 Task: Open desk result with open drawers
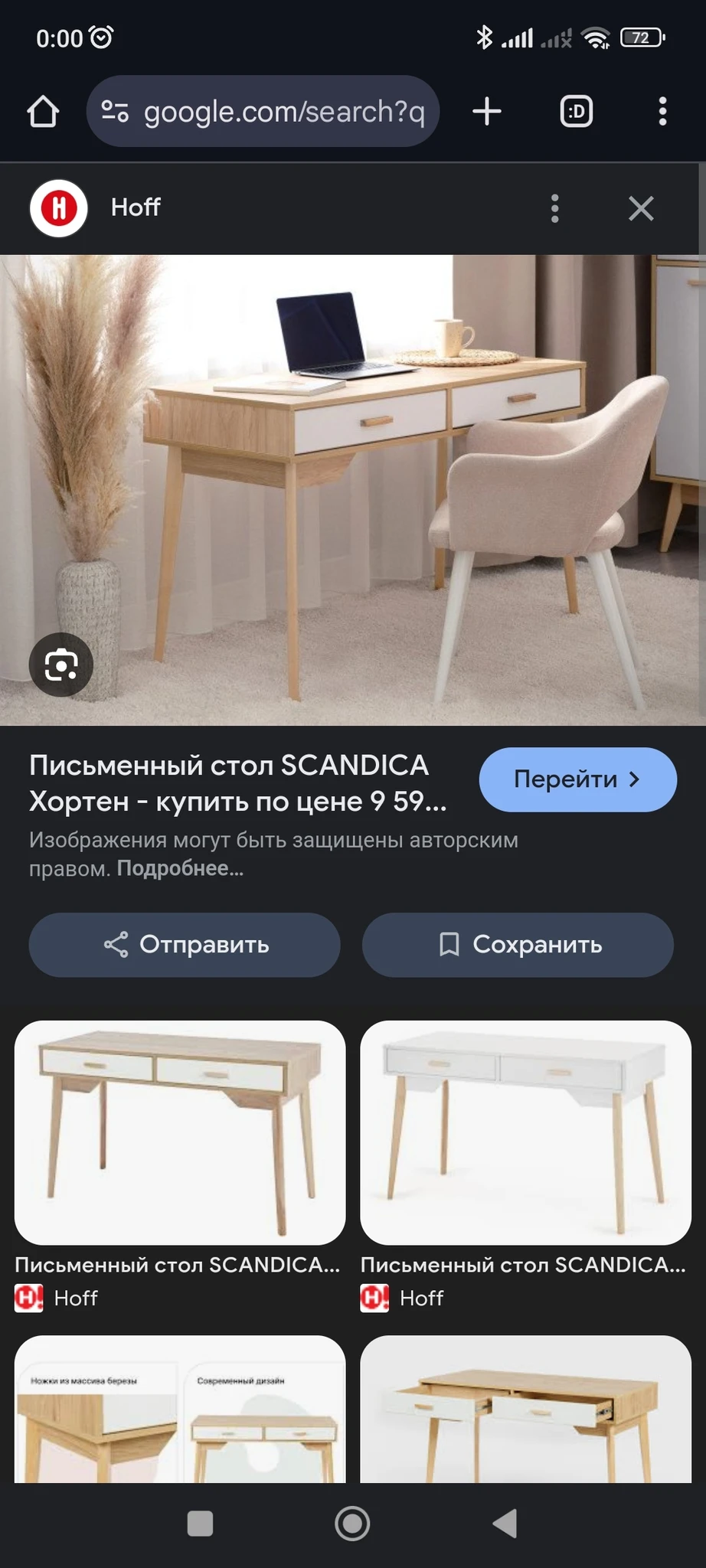pyautogui.click(x=525, y=1410)
